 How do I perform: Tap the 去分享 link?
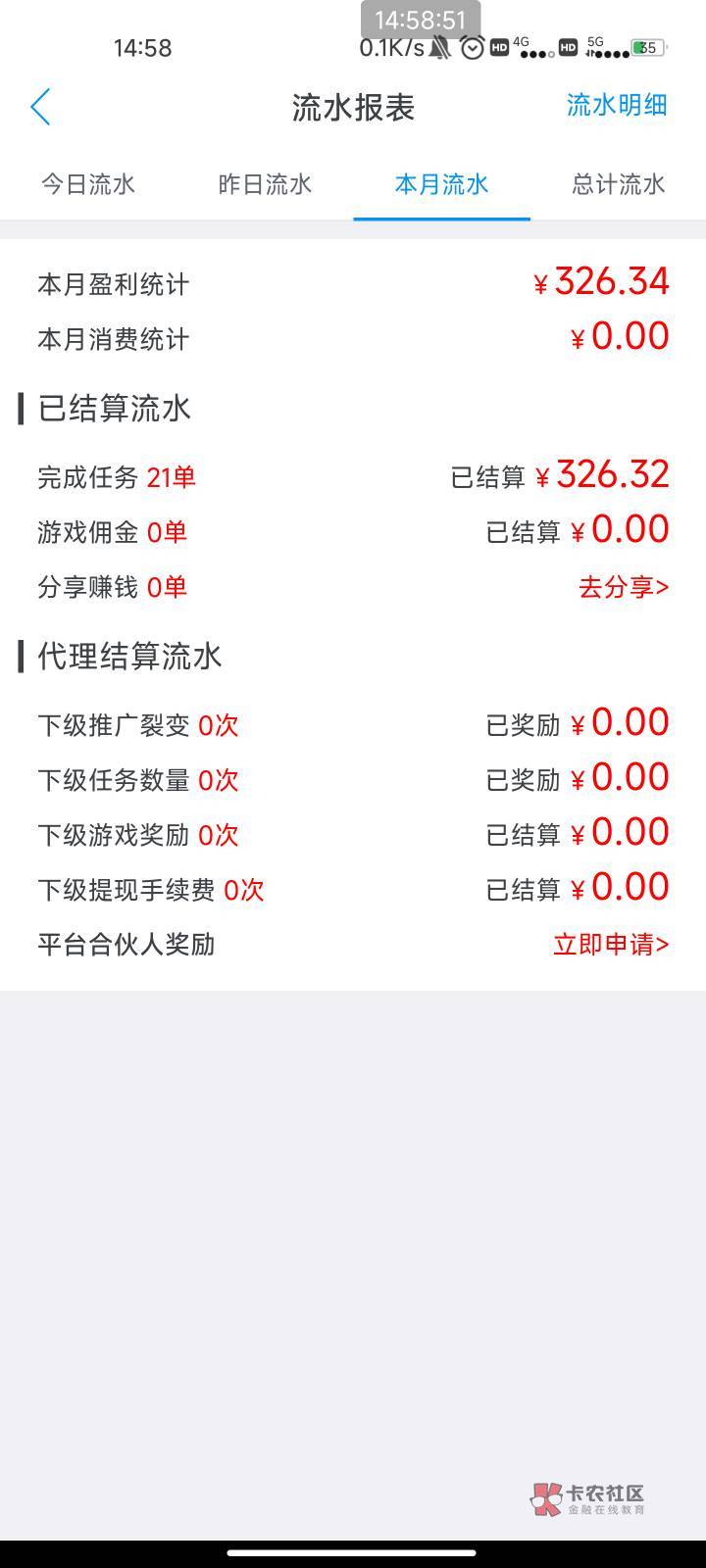point(624,587)
